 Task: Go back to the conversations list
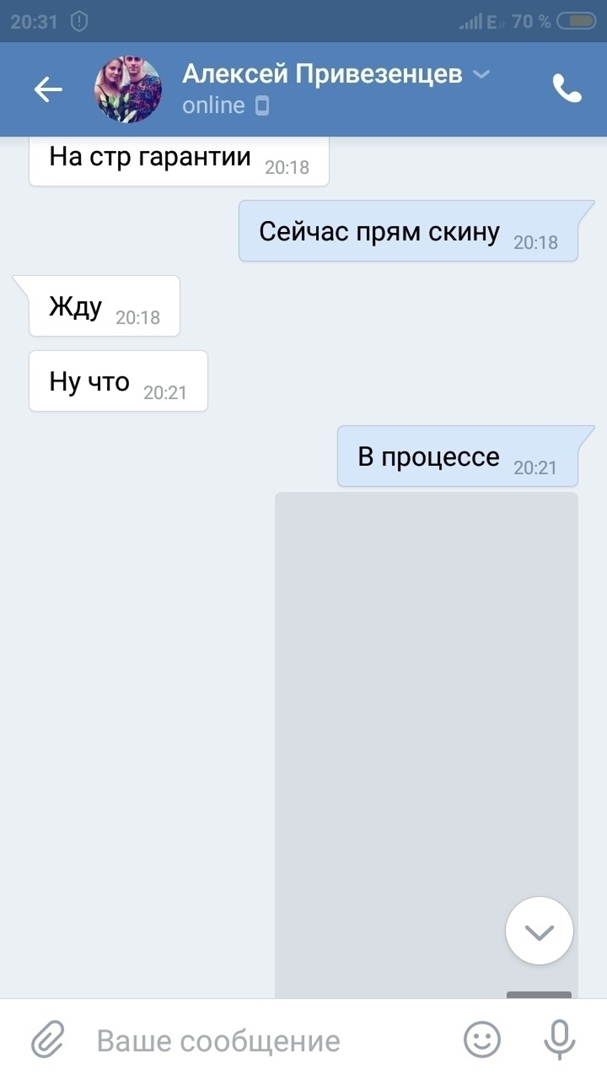(x=48, y=90)
